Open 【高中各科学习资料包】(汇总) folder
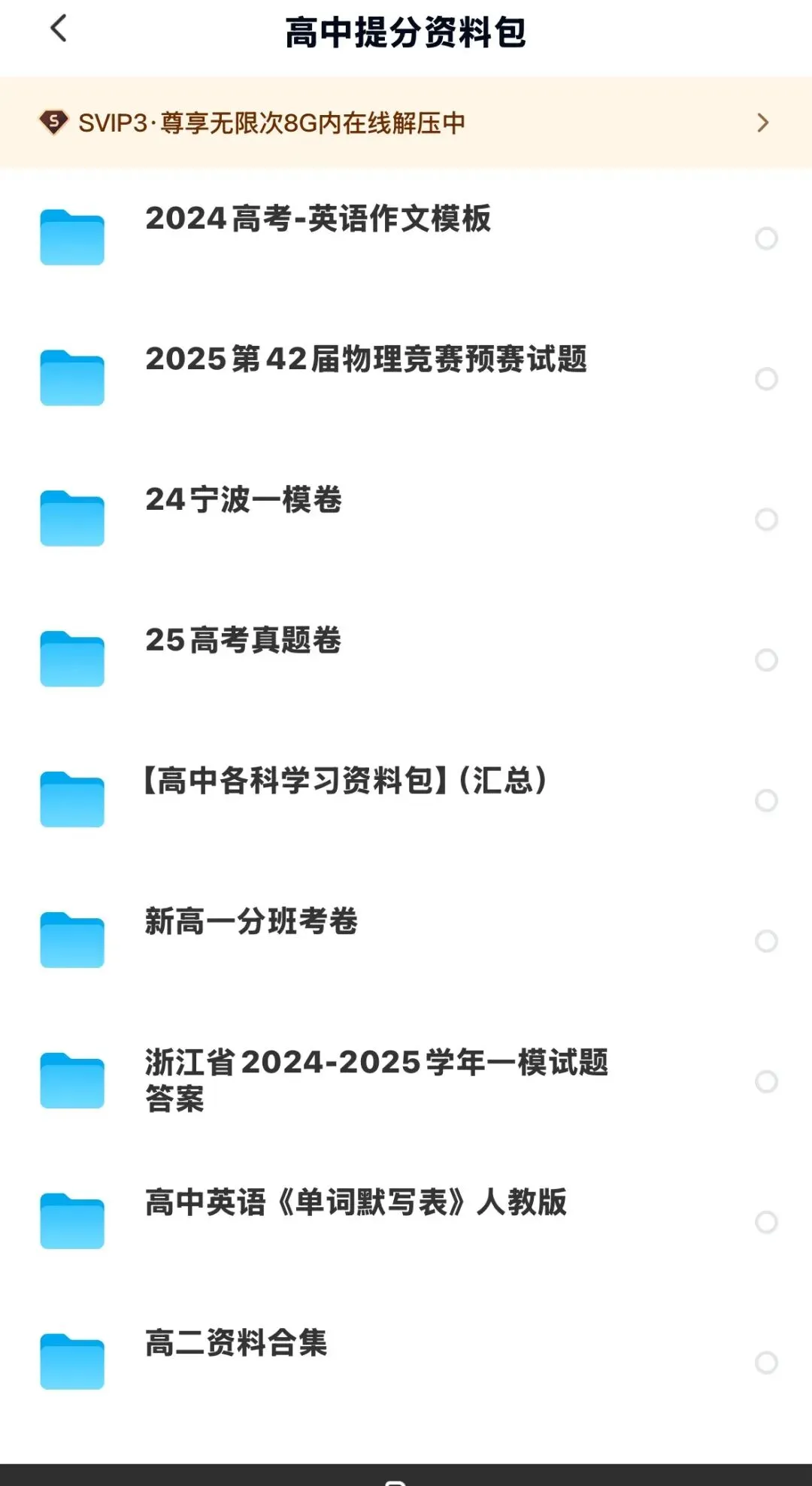The width and height of the screenshot is (812, 1486). [x=344, y=781]
